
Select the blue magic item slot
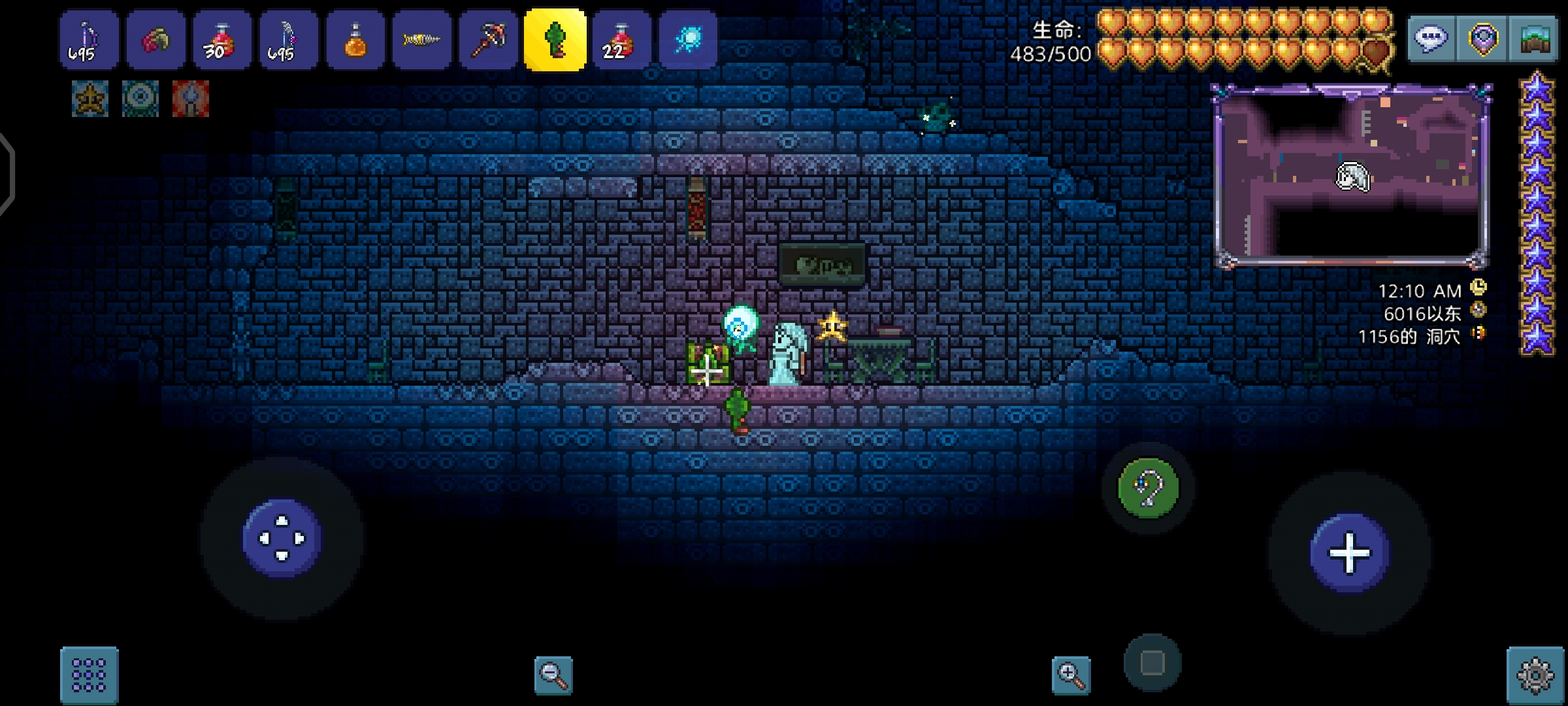coord(688,41)
